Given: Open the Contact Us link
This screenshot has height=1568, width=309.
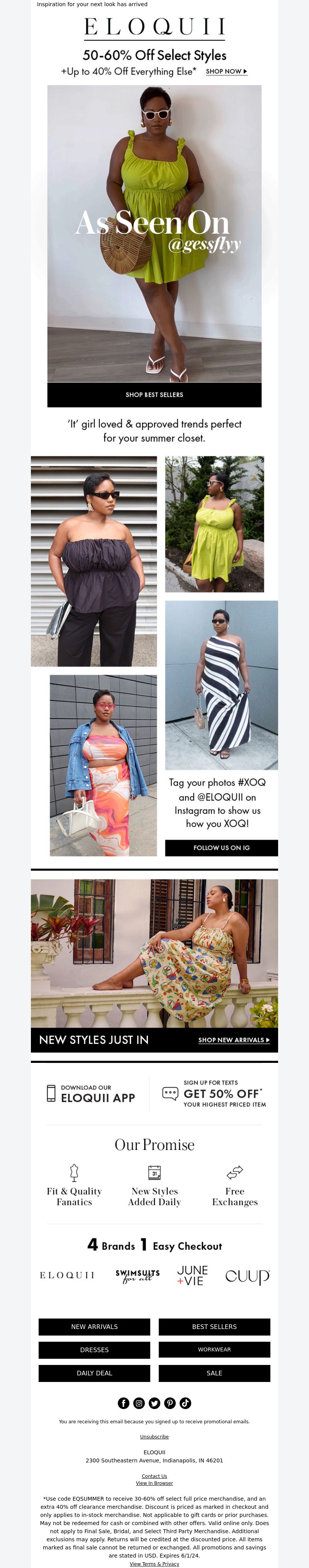Looking at the screenshot, I should [154, 1476].
